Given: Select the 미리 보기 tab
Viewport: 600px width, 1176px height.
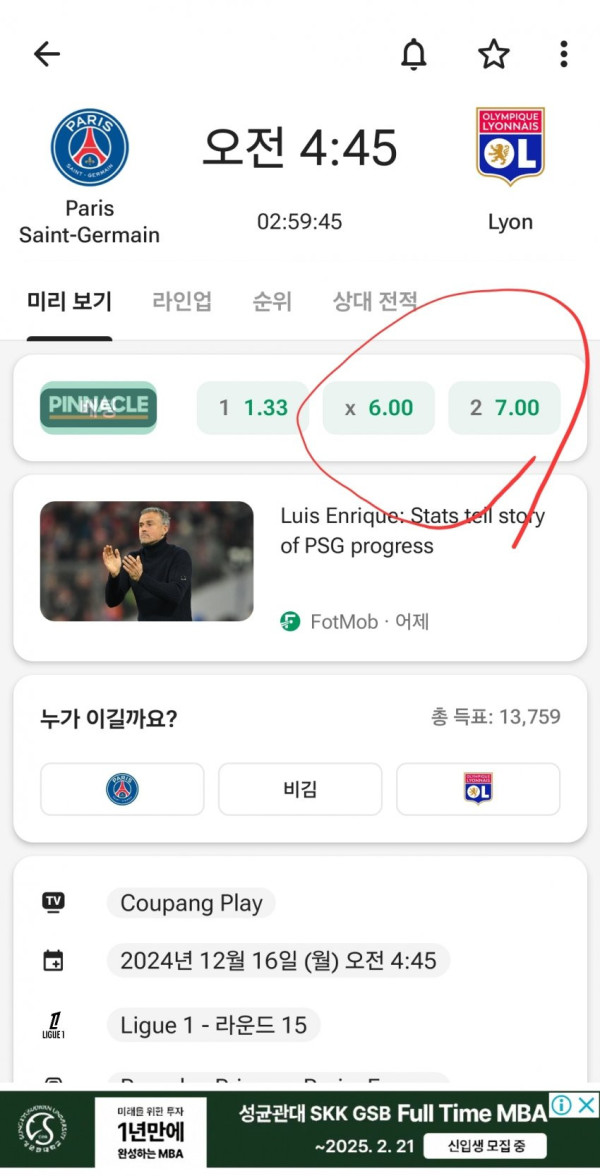Looking at the screenshot, I should [x=69, y=301].
